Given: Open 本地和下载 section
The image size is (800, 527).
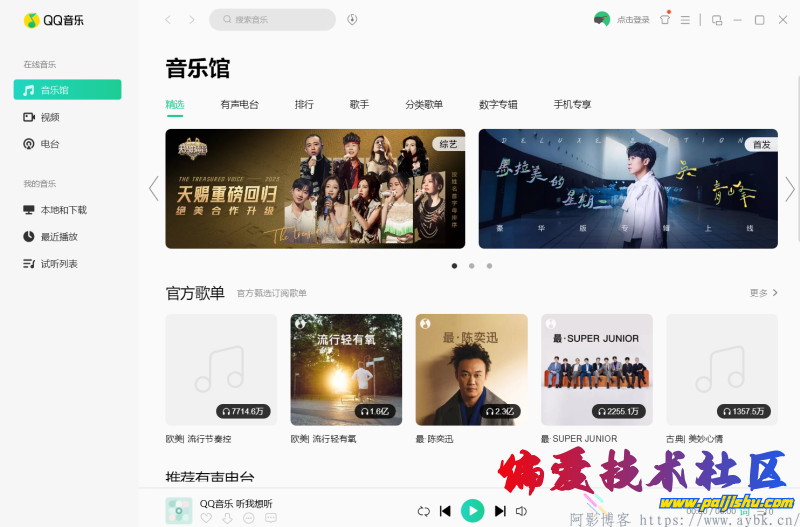Looking at the screenshot, I should (x=63, y=210).
